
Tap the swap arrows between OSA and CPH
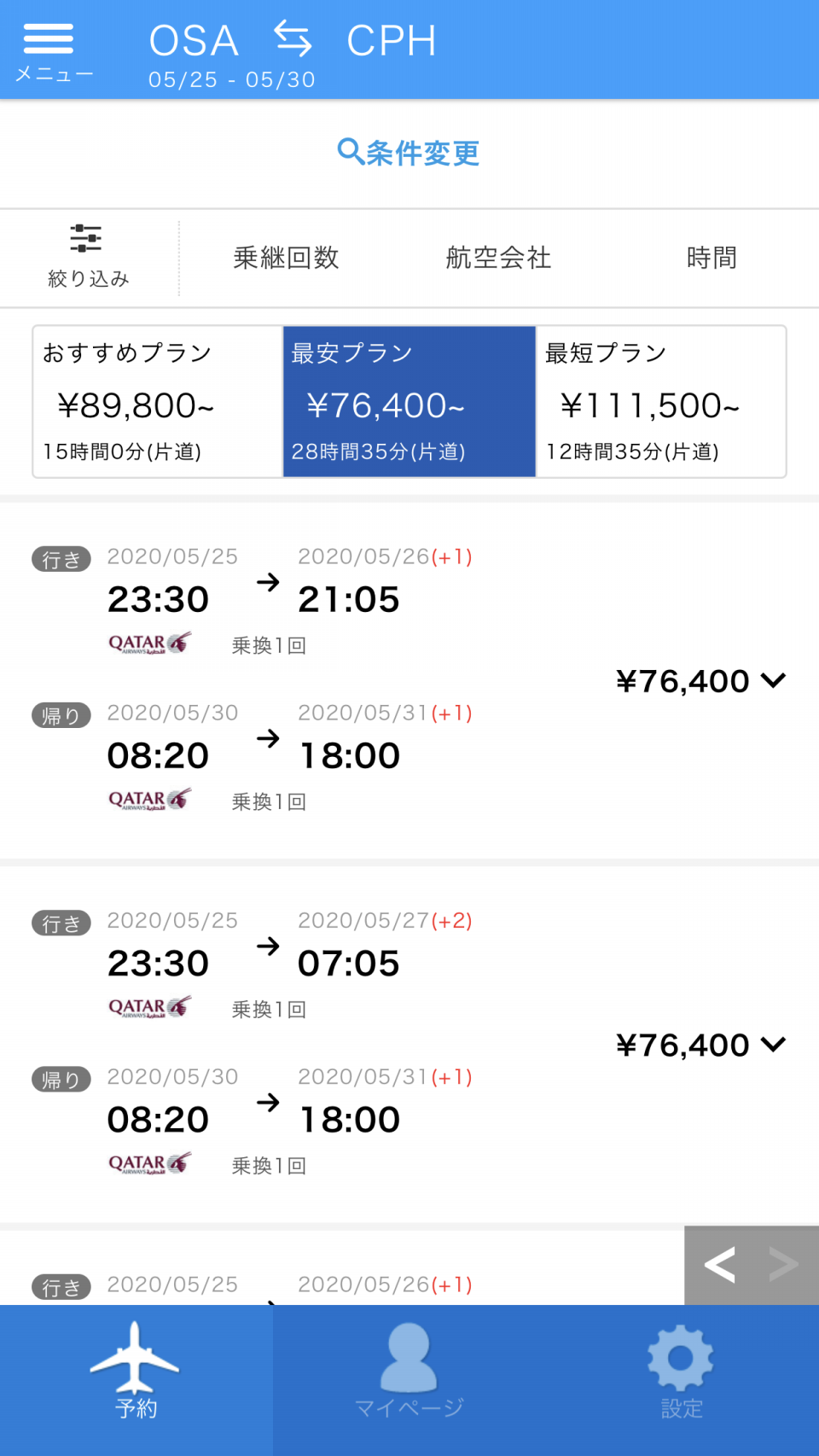(x=293, y=39)
